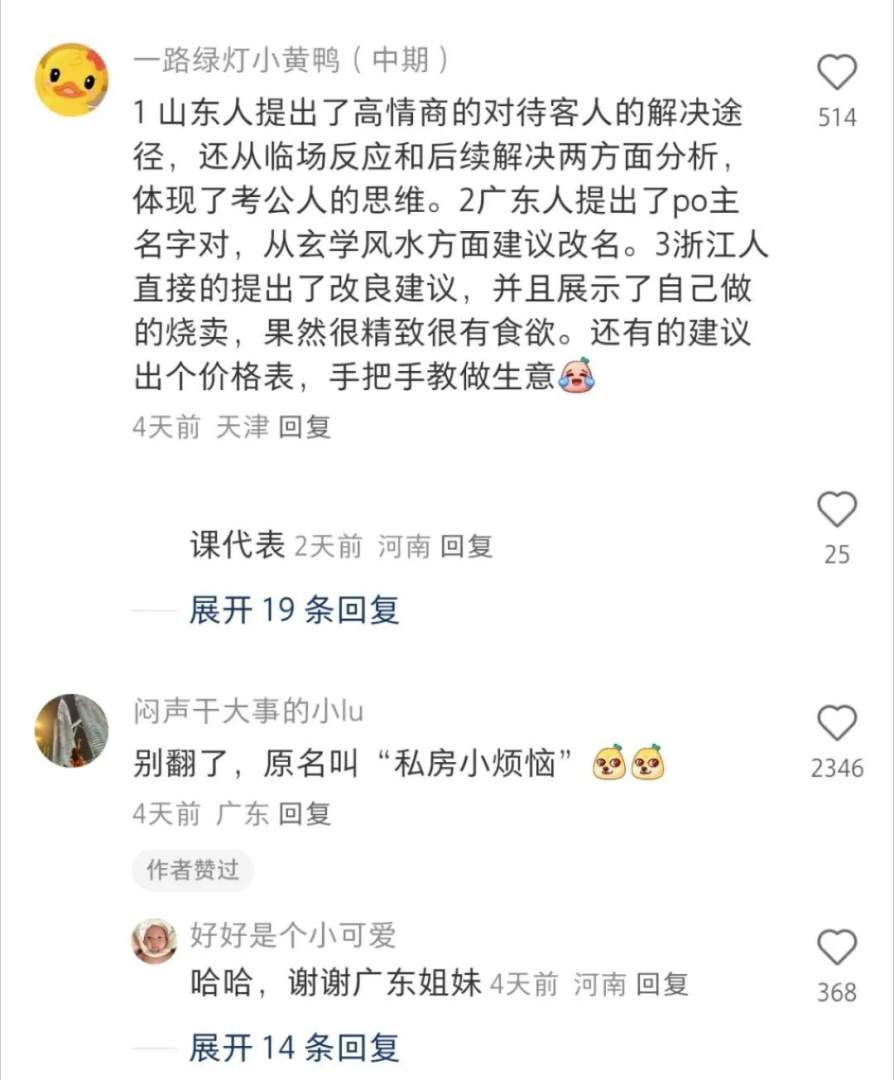Image resolution: width=894 pixels, height=1080 pixels.
Task: Expand the 19 replies
Action: 294,609
